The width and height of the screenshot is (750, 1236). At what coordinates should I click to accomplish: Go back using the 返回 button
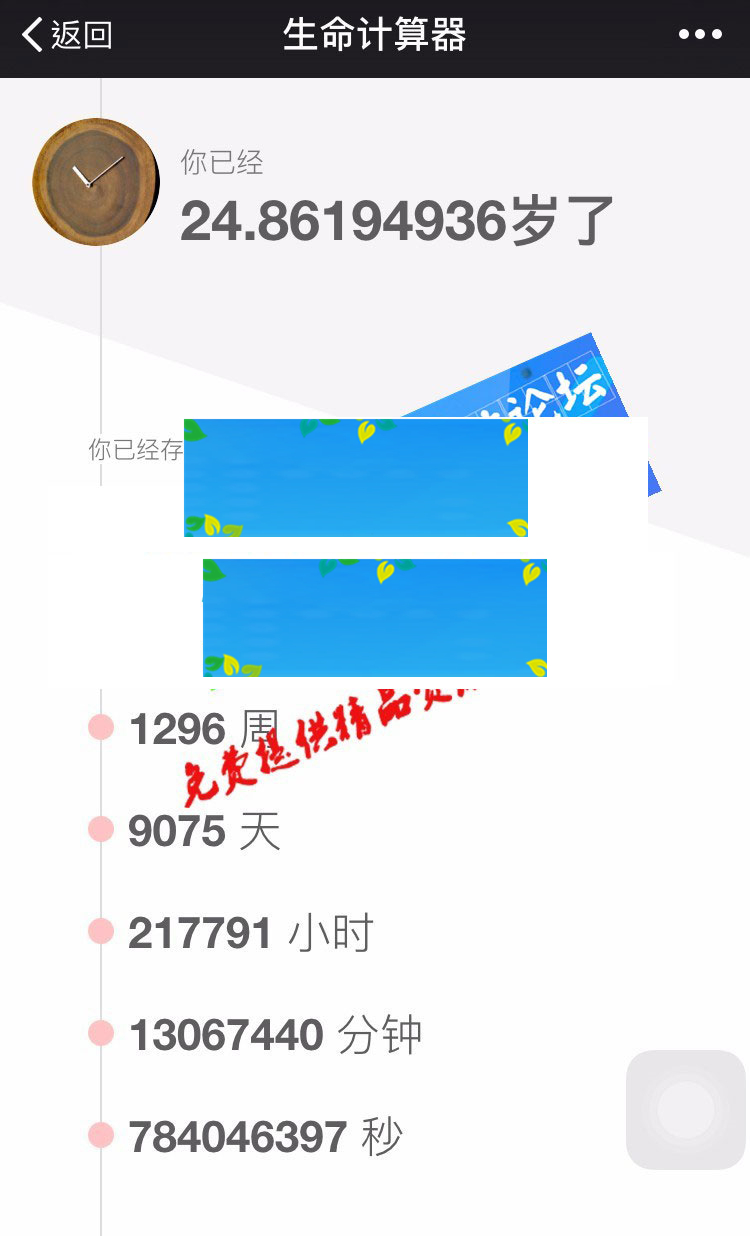[x=66, y=36]
